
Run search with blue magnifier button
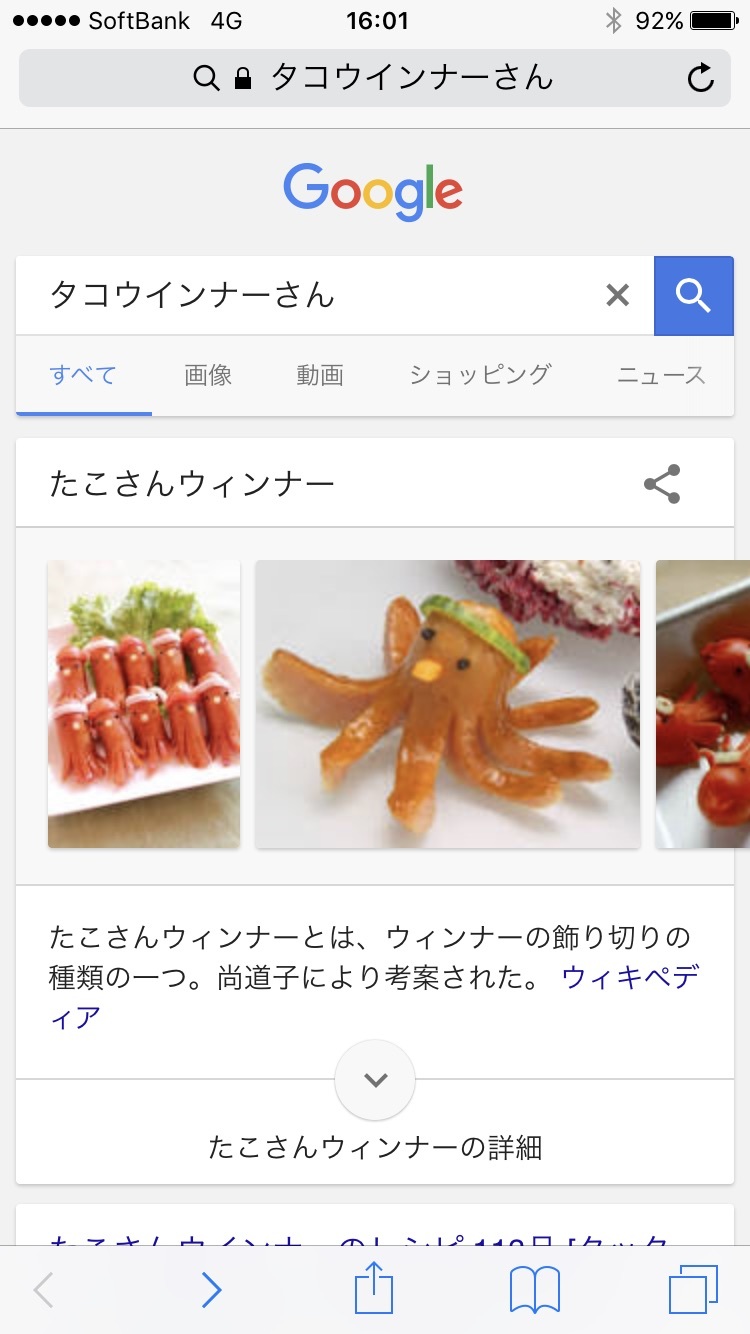point(693,295)
